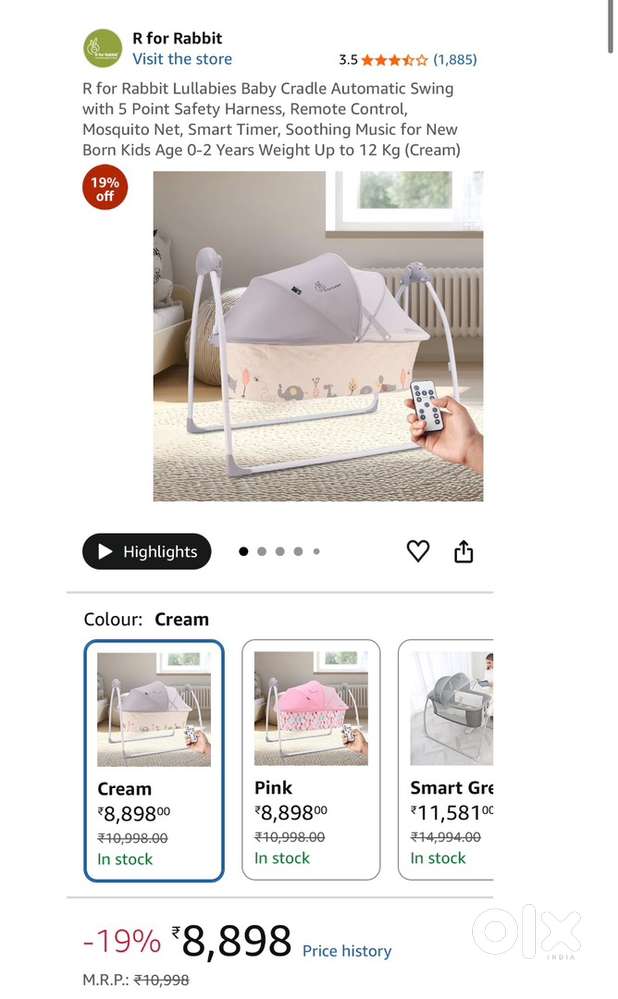Share this product listing
The width and height of the screenshot is (618, 999).
(x=464, y=552)
